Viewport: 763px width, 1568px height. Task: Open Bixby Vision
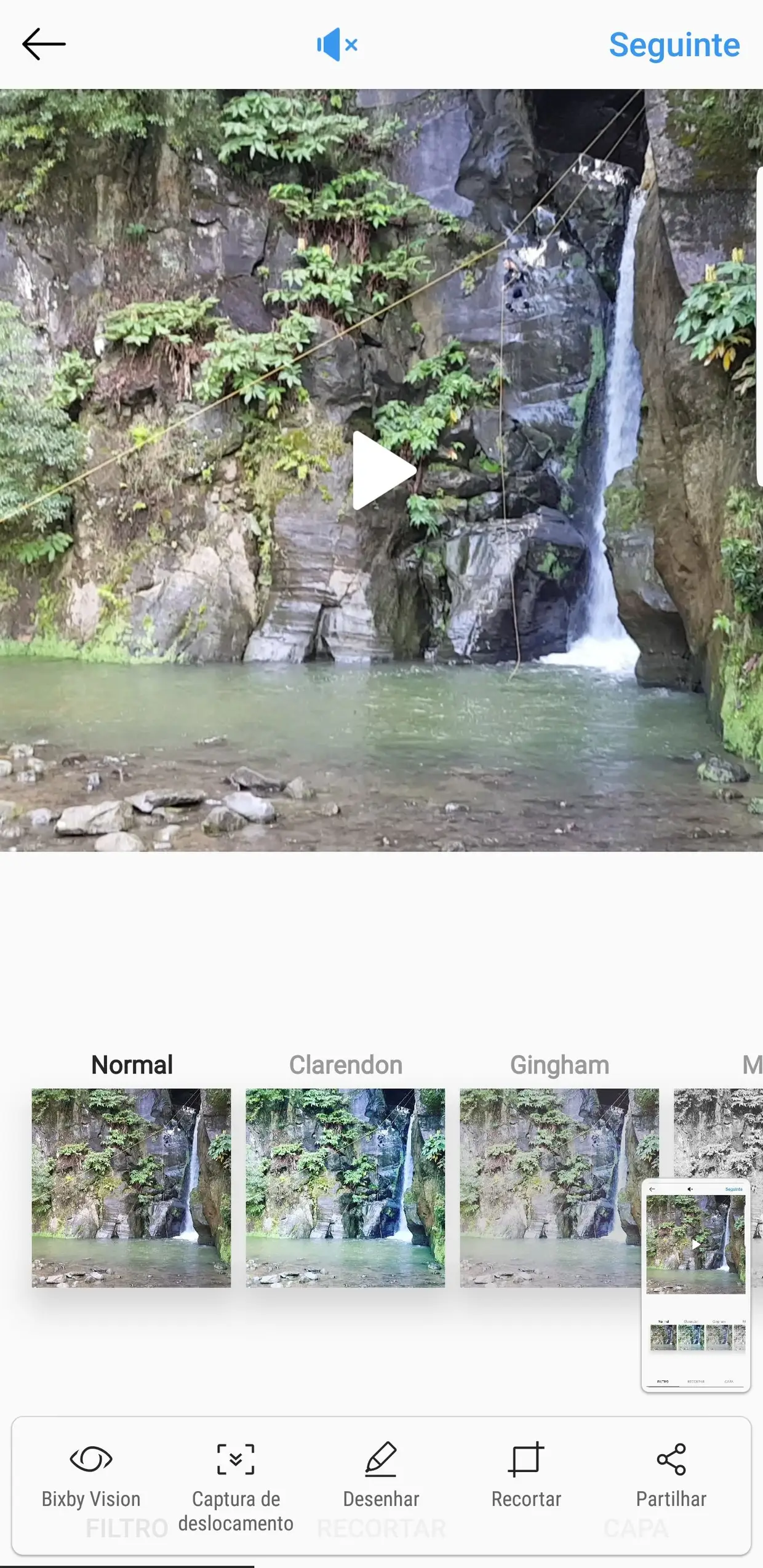[x=91, y=1474]
